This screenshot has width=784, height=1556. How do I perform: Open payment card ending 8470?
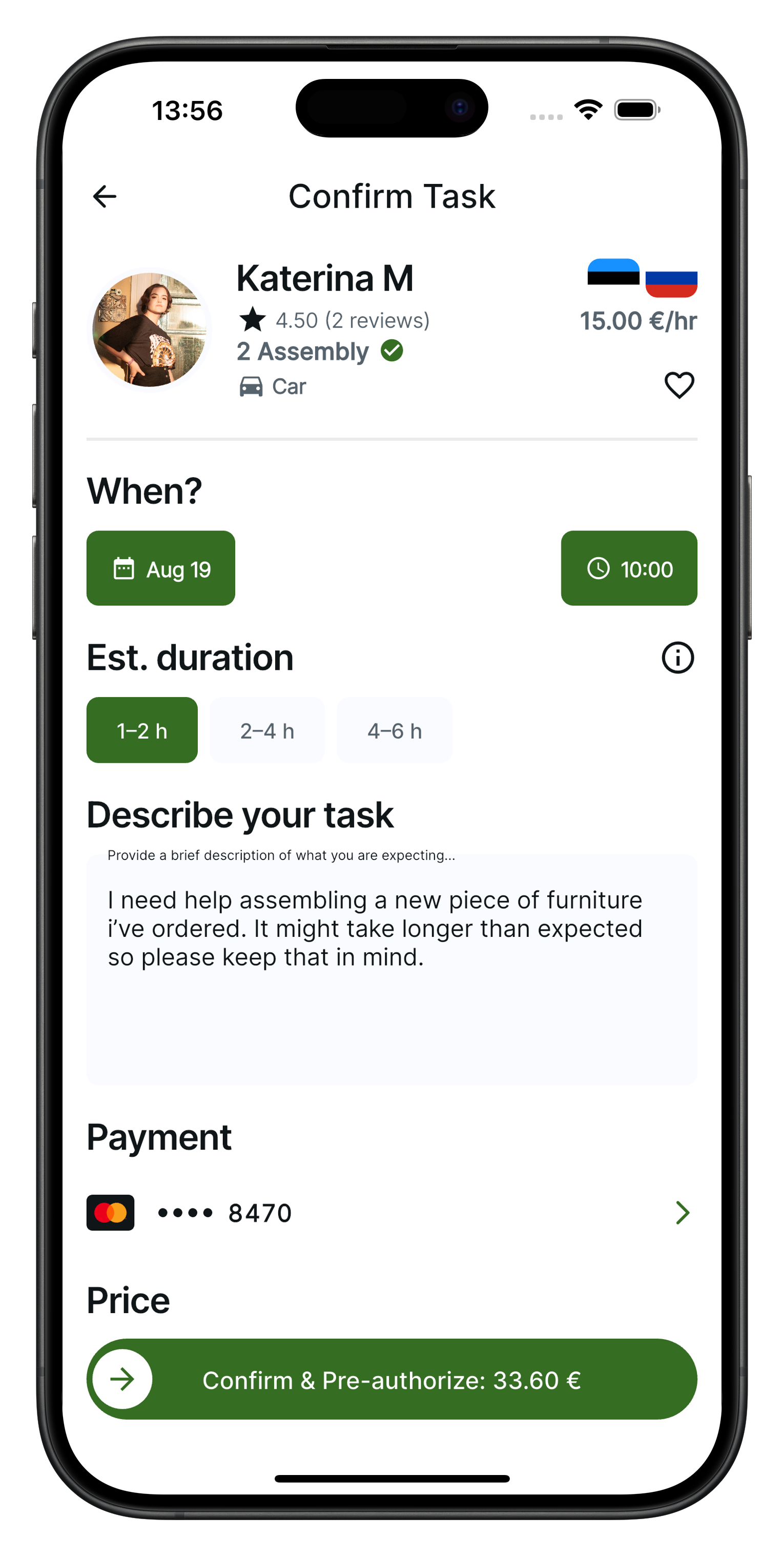click(391, 1212)
